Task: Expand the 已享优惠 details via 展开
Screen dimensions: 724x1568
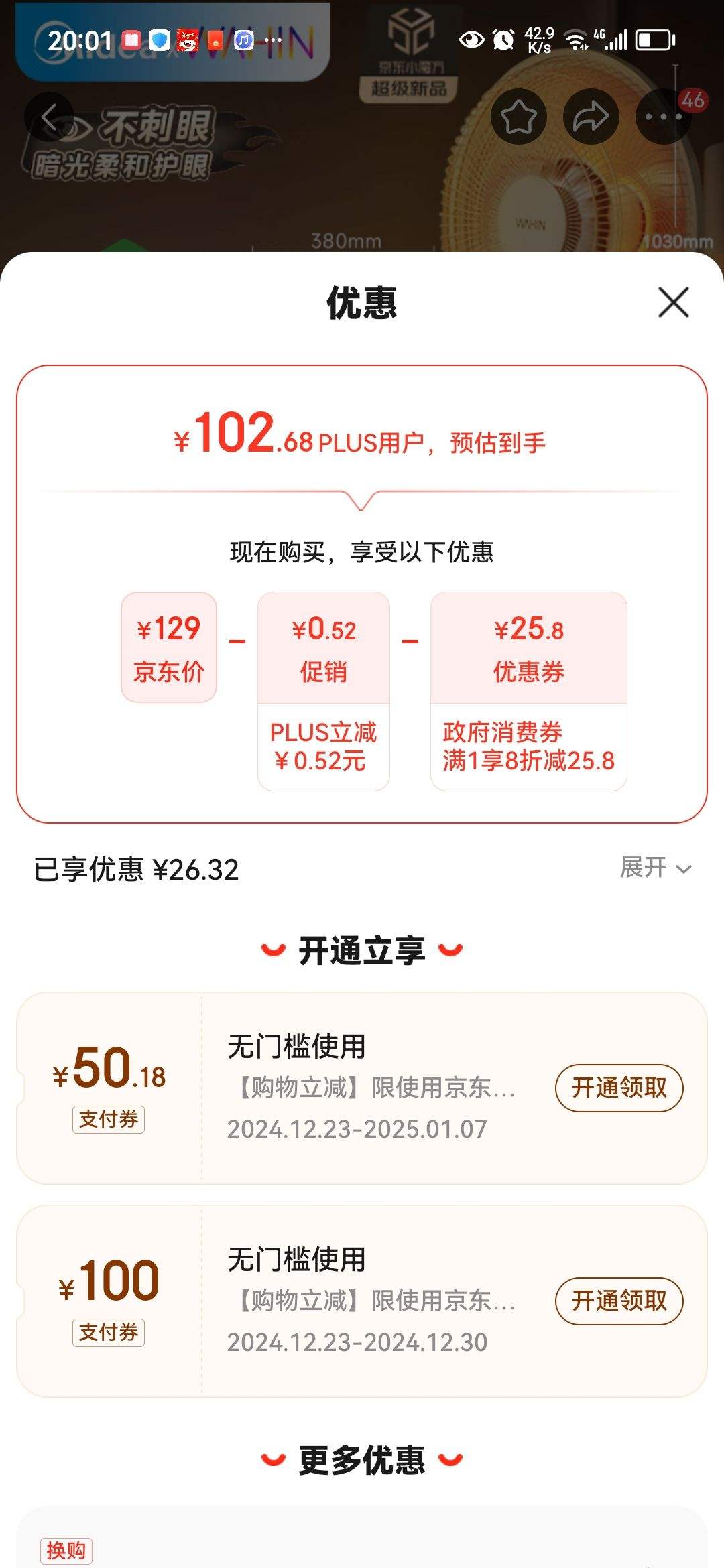Action: coord(654,868)
